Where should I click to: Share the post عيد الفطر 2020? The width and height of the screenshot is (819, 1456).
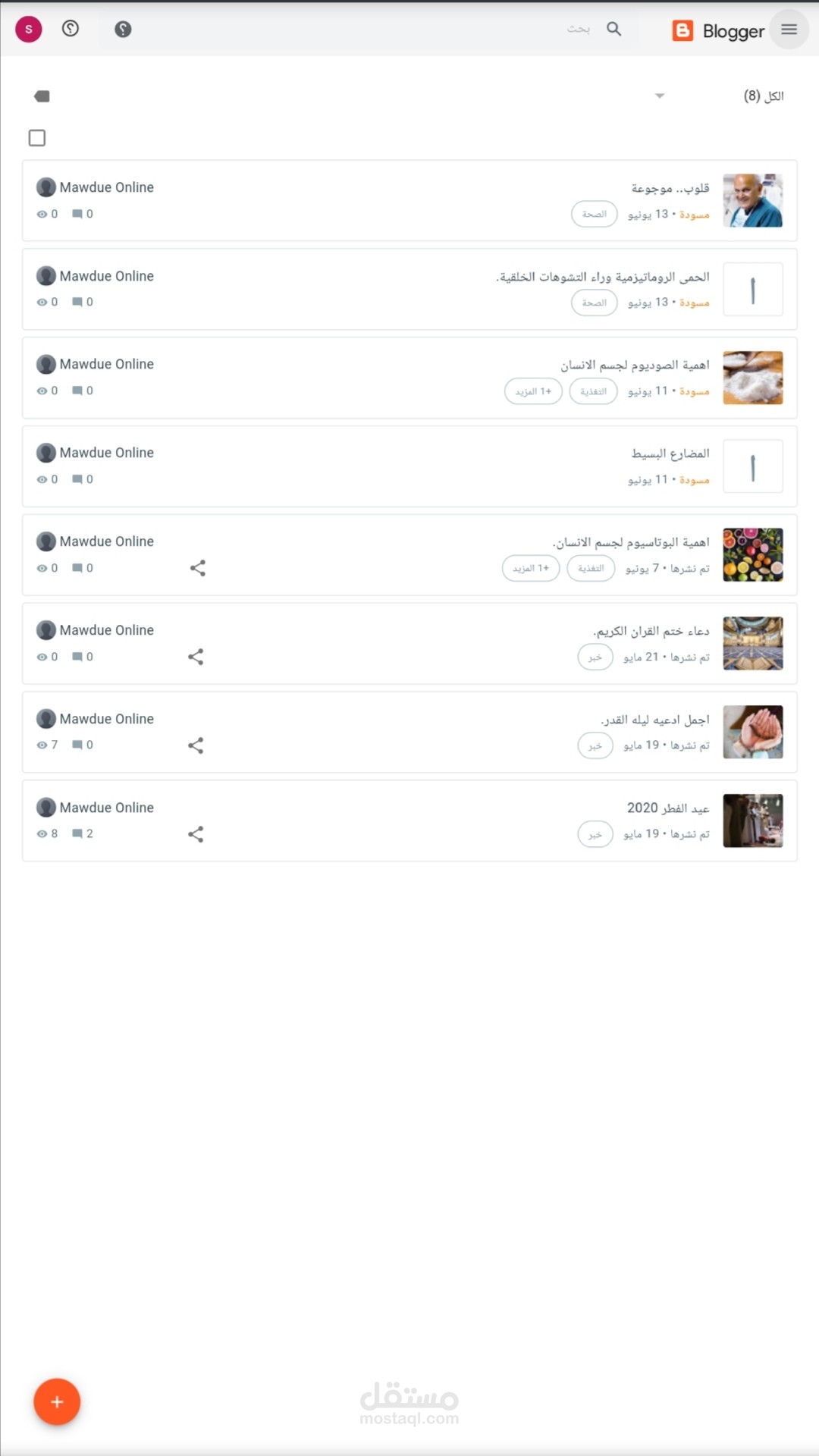pyautogui.click(x=196, y=834)
